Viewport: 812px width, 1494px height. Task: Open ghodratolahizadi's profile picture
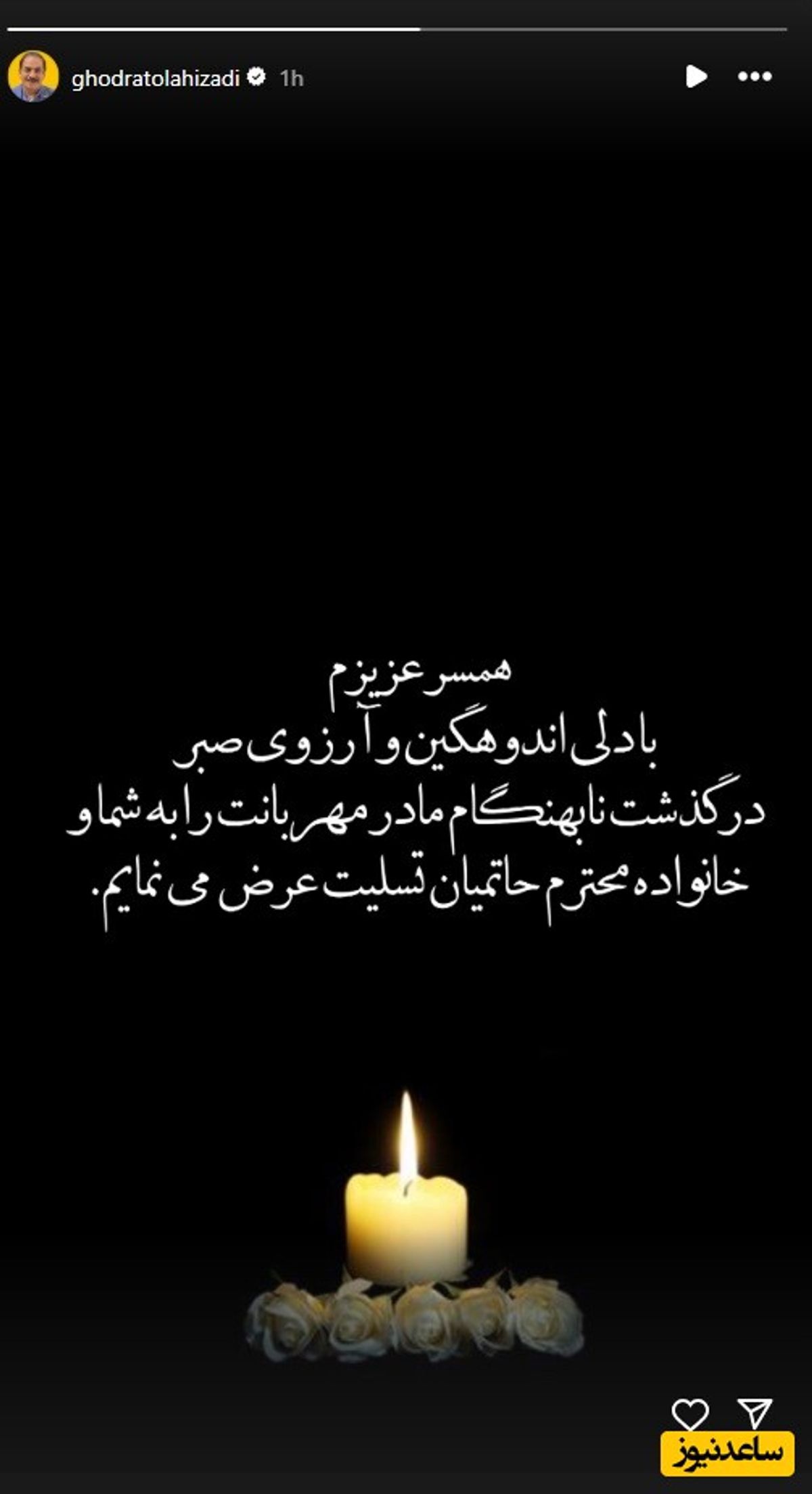pos(32,77)
